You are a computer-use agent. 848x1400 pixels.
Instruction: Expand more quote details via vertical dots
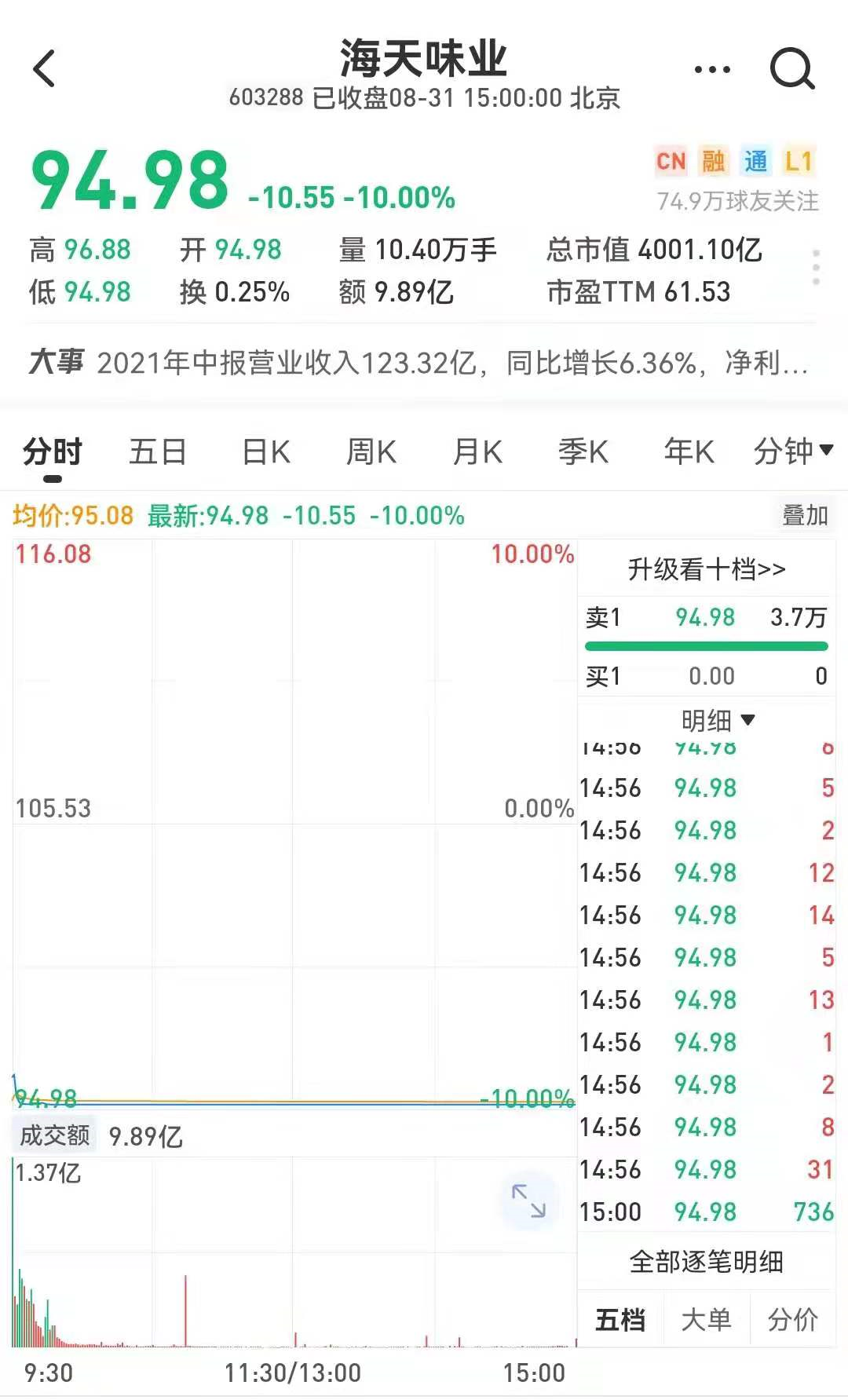pyautogui.click(x=817, y=268)
